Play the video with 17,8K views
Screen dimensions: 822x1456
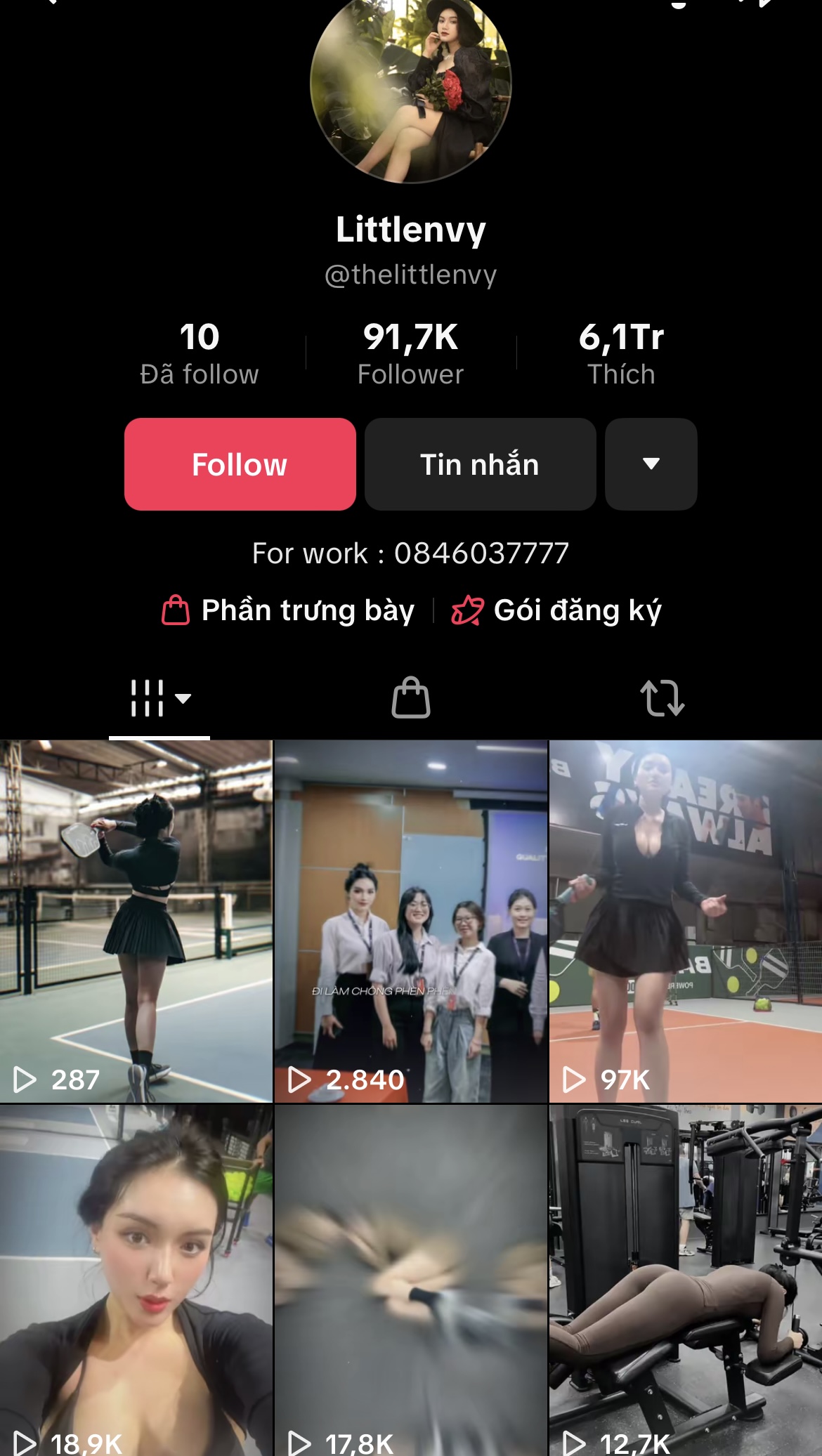click(411, 1278)
